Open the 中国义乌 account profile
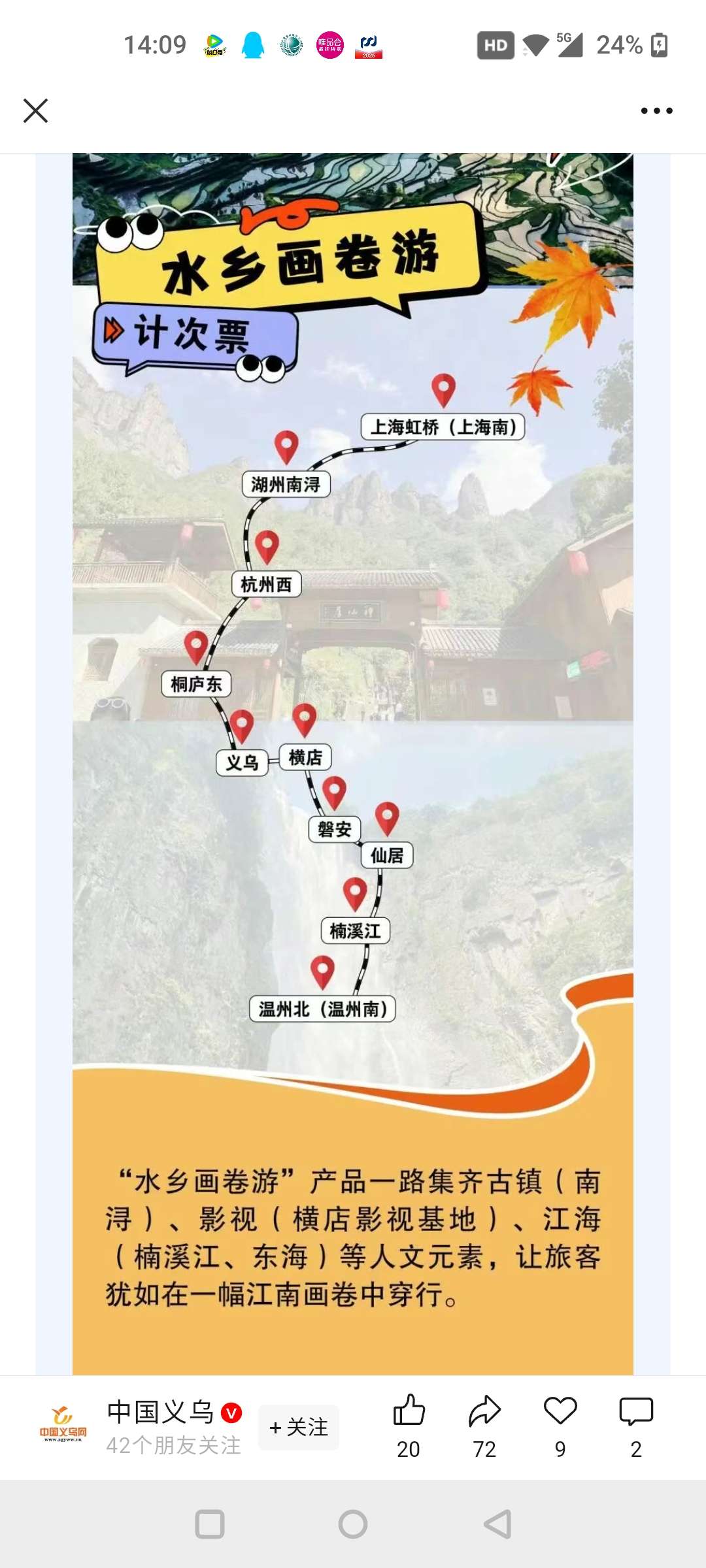706x1568 pixels. [x=160, y=1413]
